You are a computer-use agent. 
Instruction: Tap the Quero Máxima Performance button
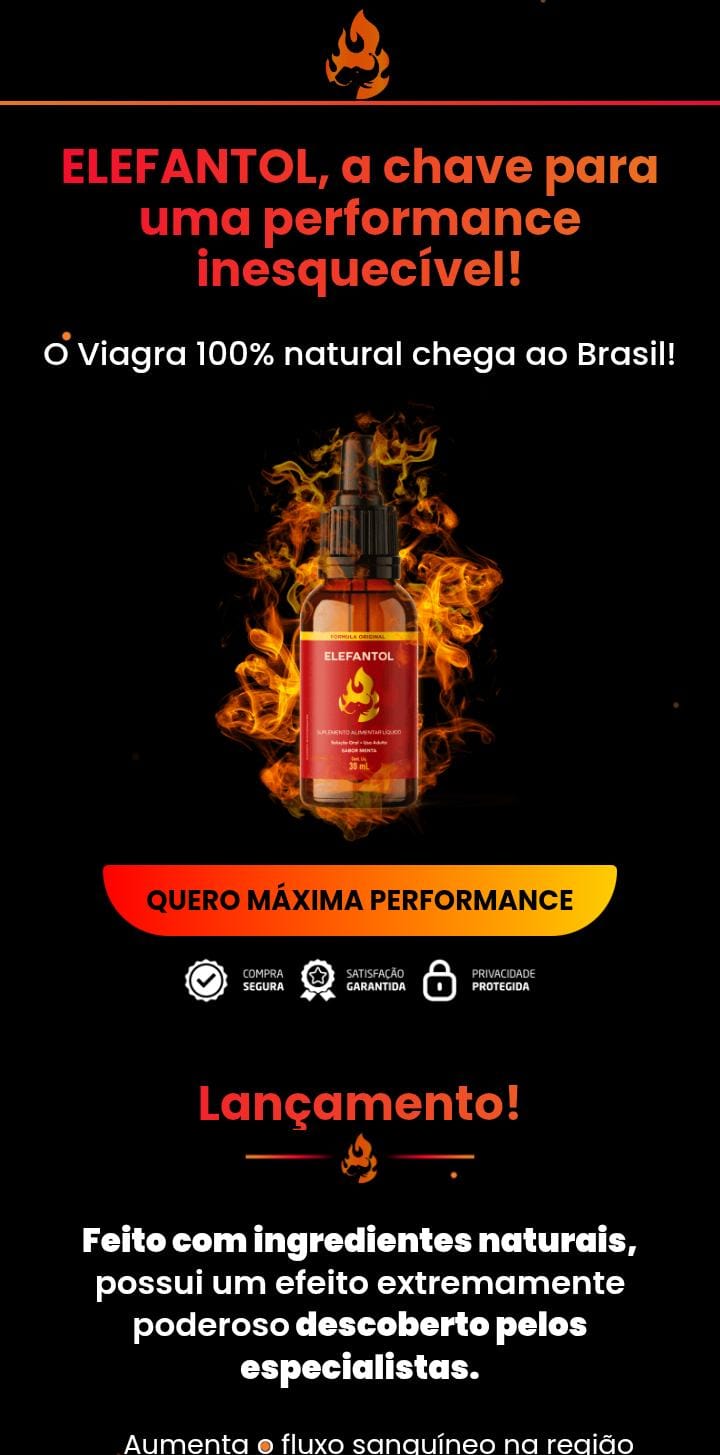tap(360, 900)
